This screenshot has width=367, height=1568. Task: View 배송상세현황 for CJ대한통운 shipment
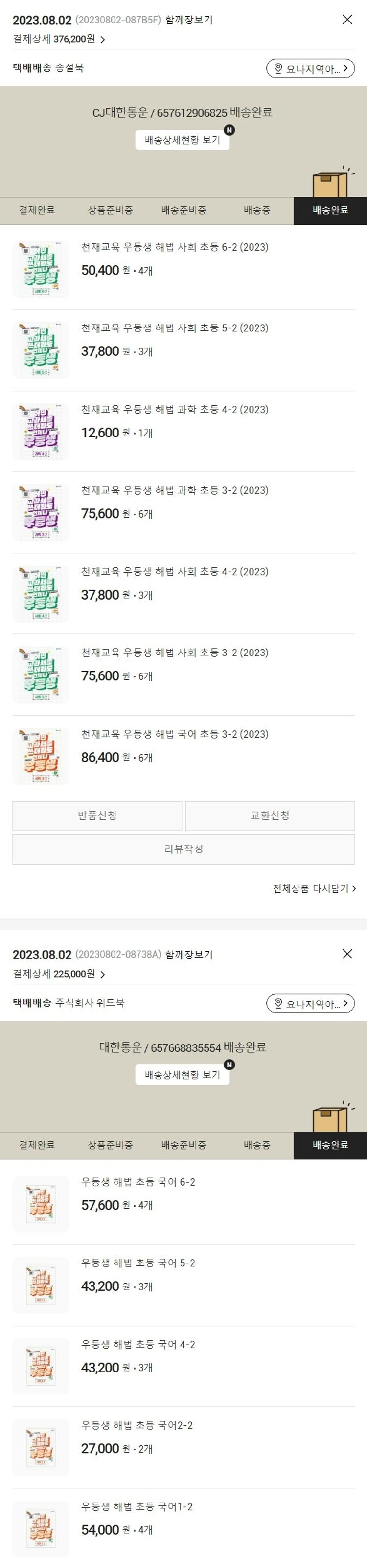[183, 140]
